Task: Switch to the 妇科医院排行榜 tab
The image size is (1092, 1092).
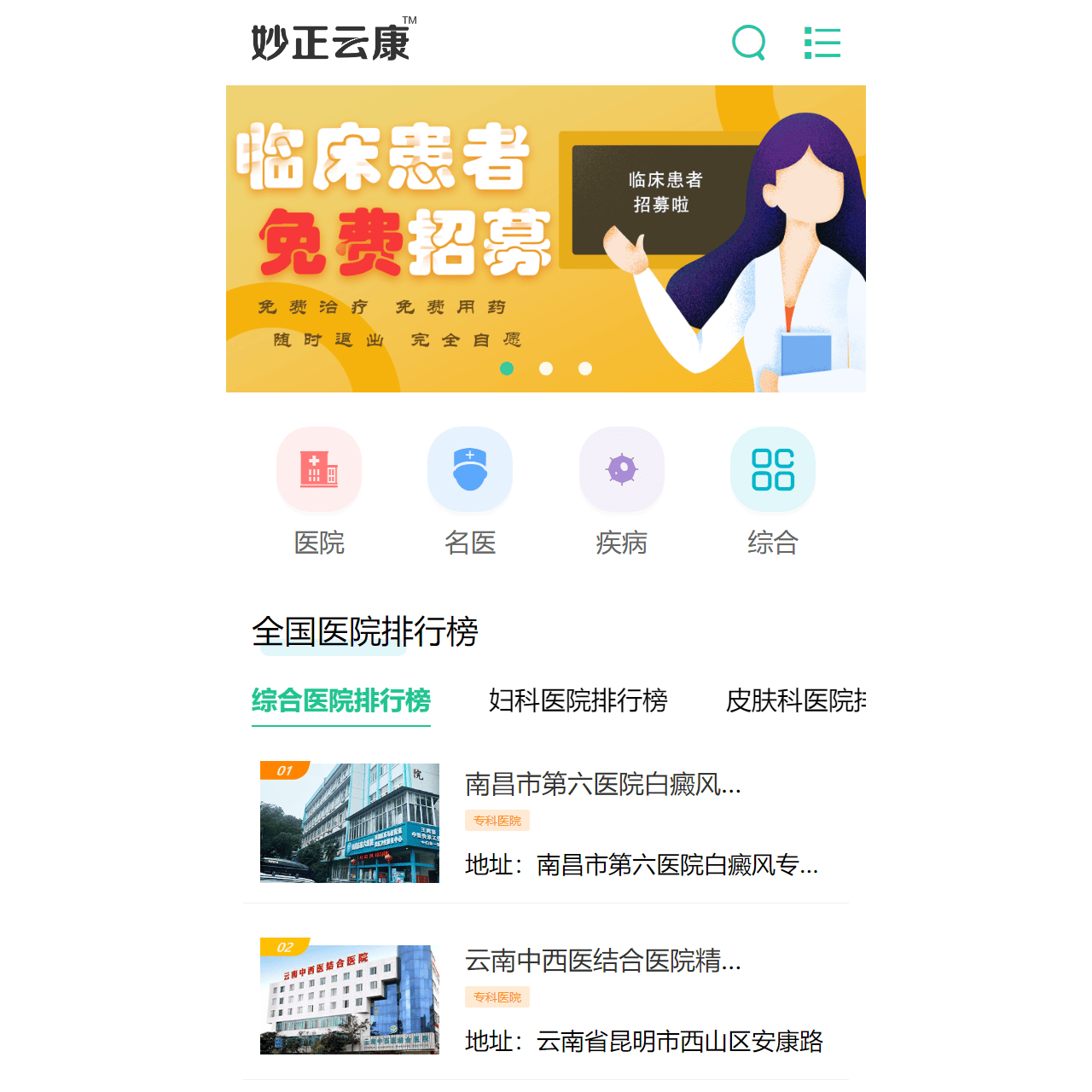Action: point(578,700)
